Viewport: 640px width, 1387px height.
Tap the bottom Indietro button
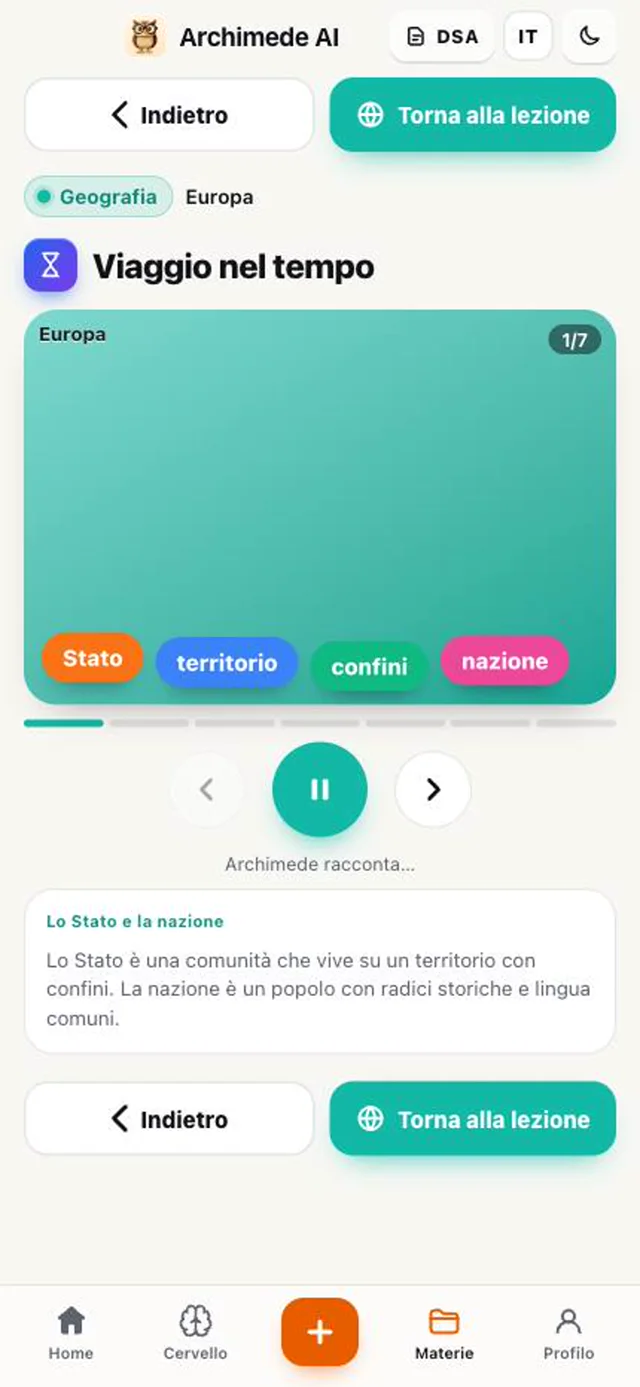click(x=169, y=1119)
